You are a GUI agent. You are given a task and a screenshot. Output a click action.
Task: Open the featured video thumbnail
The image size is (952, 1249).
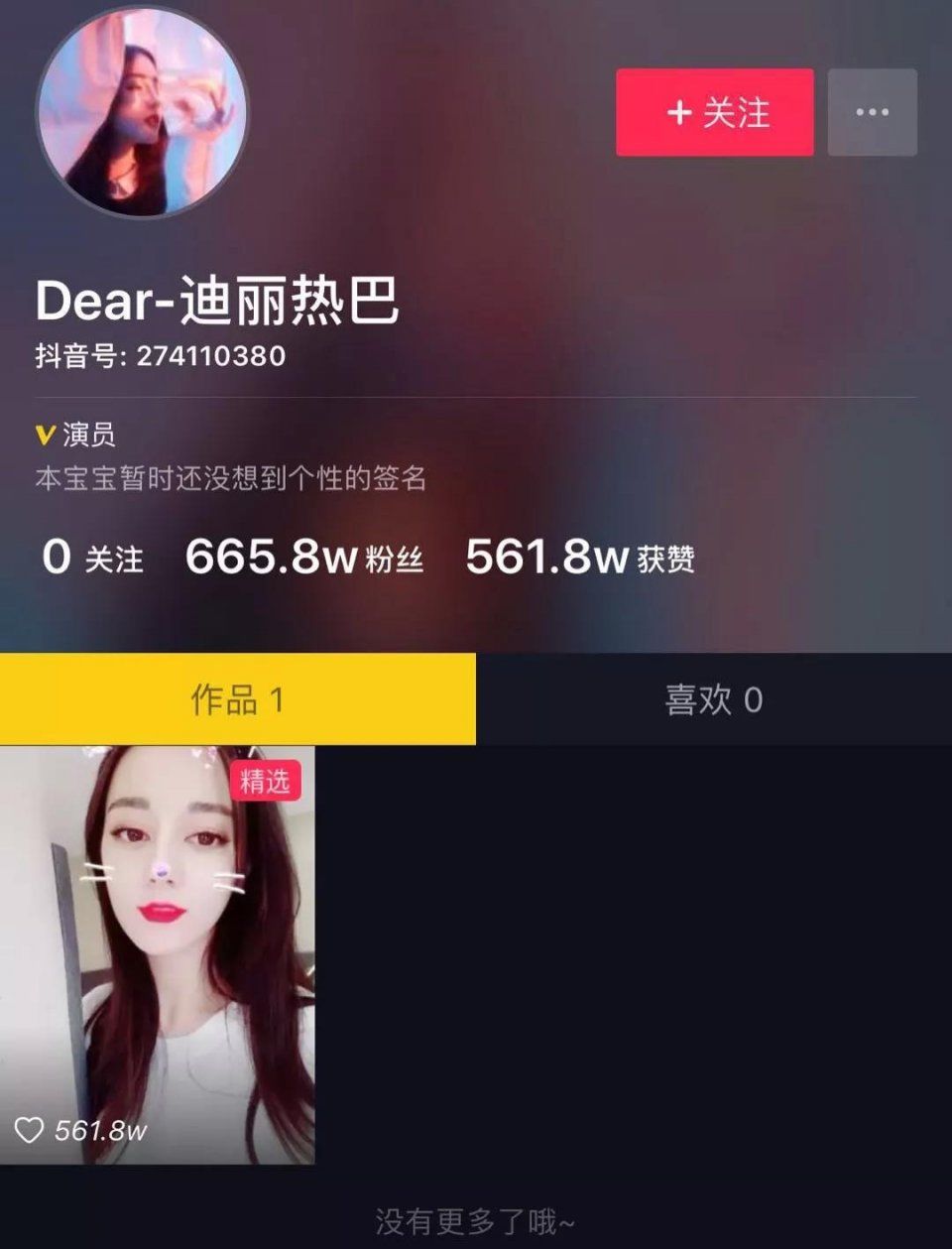click(159, 952)
